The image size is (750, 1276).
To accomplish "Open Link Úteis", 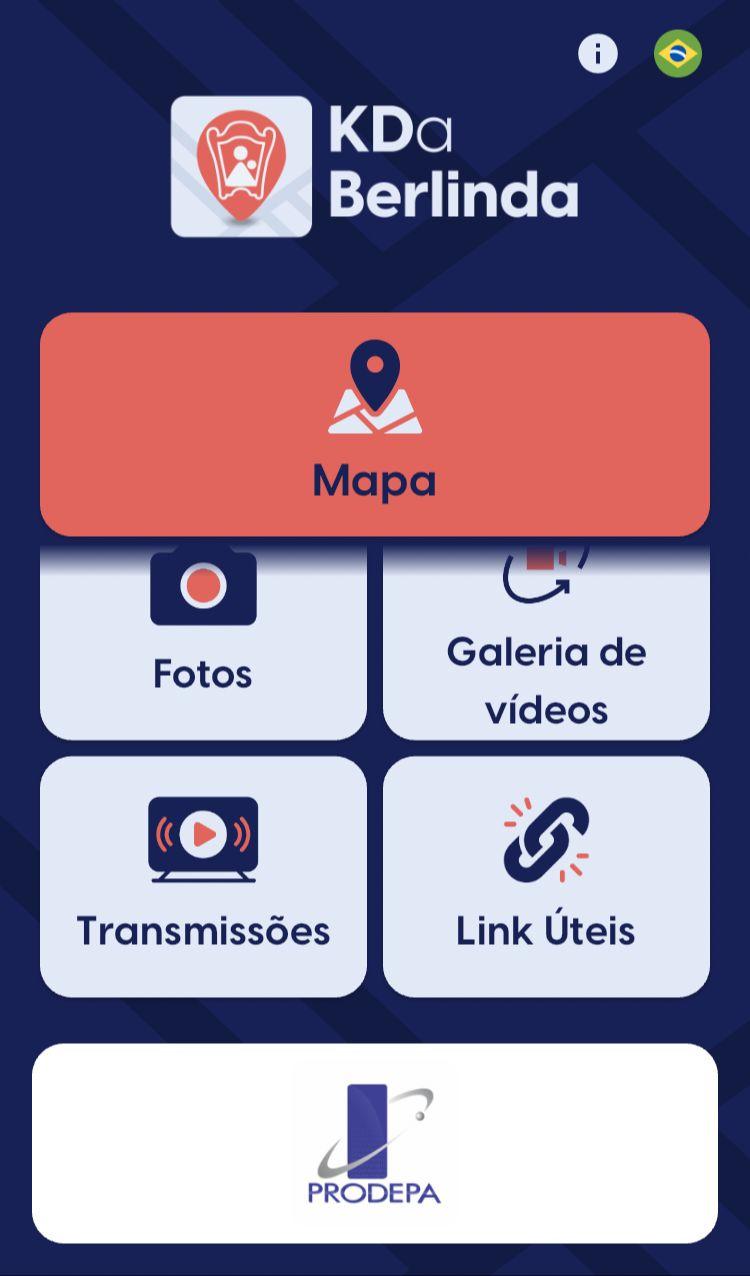I will (546, 876).
